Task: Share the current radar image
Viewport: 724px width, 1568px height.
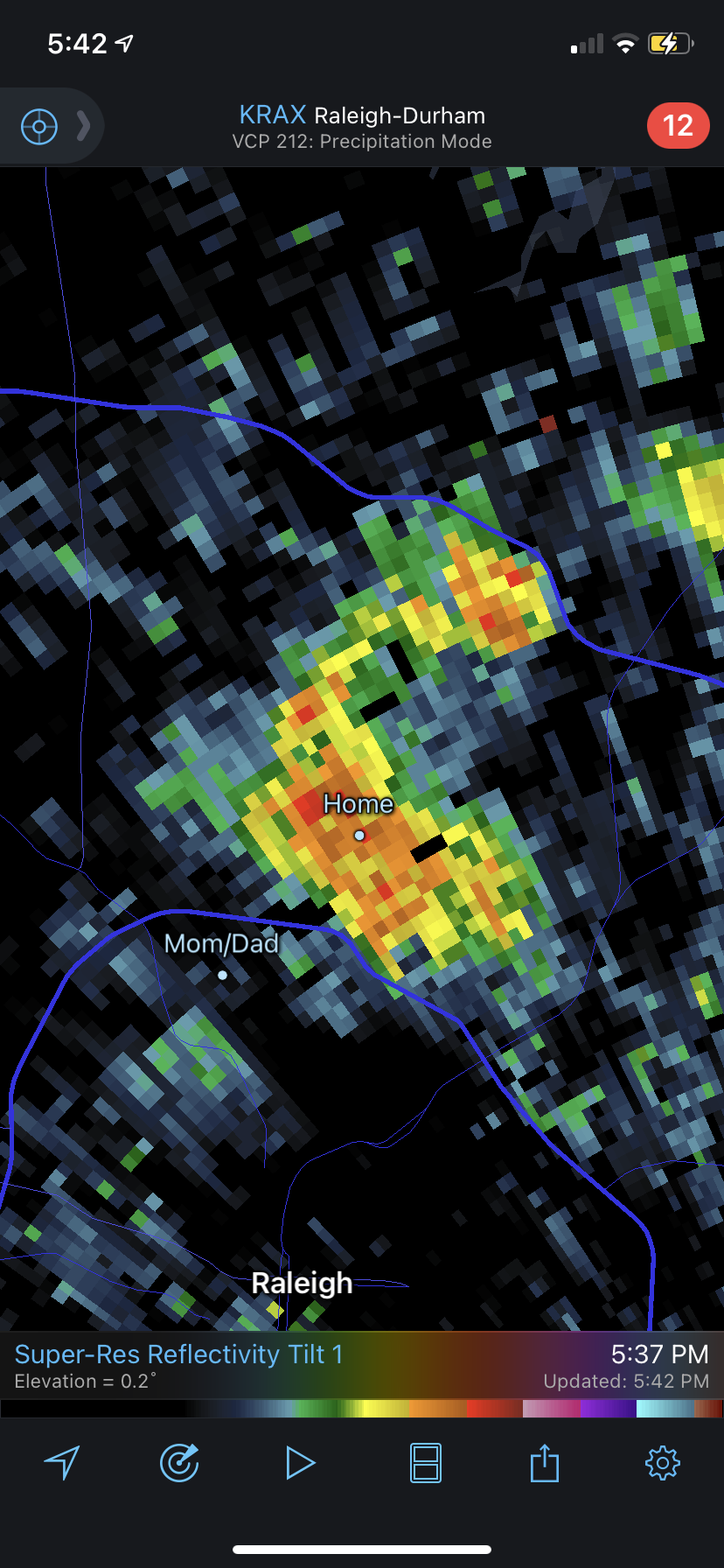Action: pyautogui.click(x=544, y=1462)
